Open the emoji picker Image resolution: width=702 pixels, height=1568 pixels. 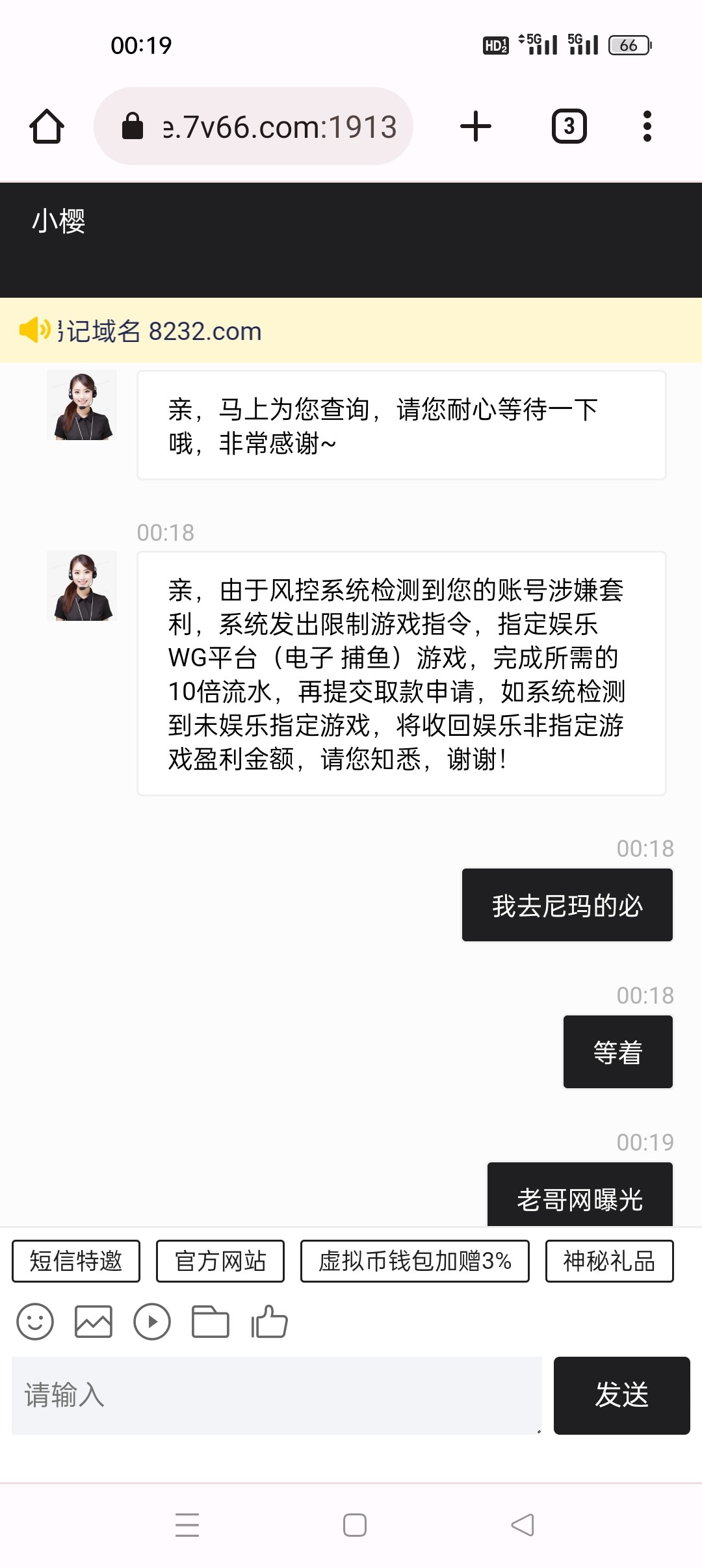35,1322
